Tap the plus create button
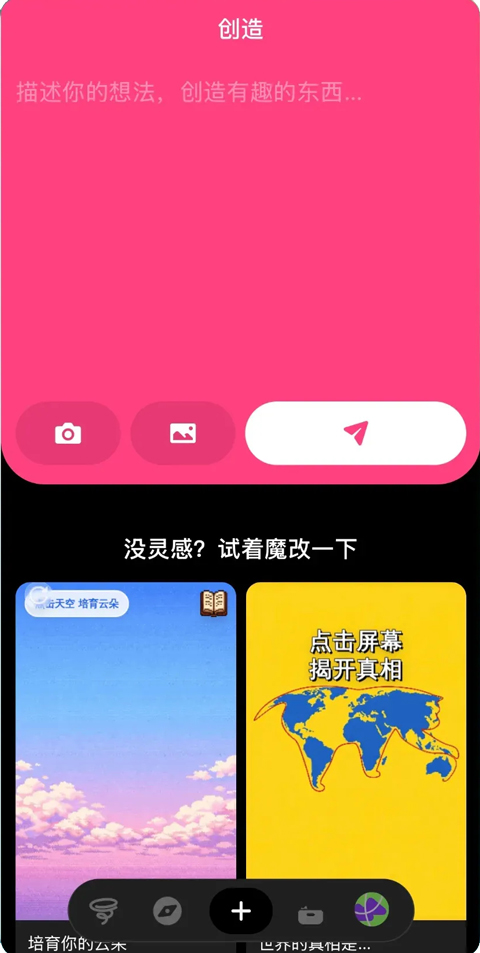Viewport: 480px width, 953px height. point(241,911)
